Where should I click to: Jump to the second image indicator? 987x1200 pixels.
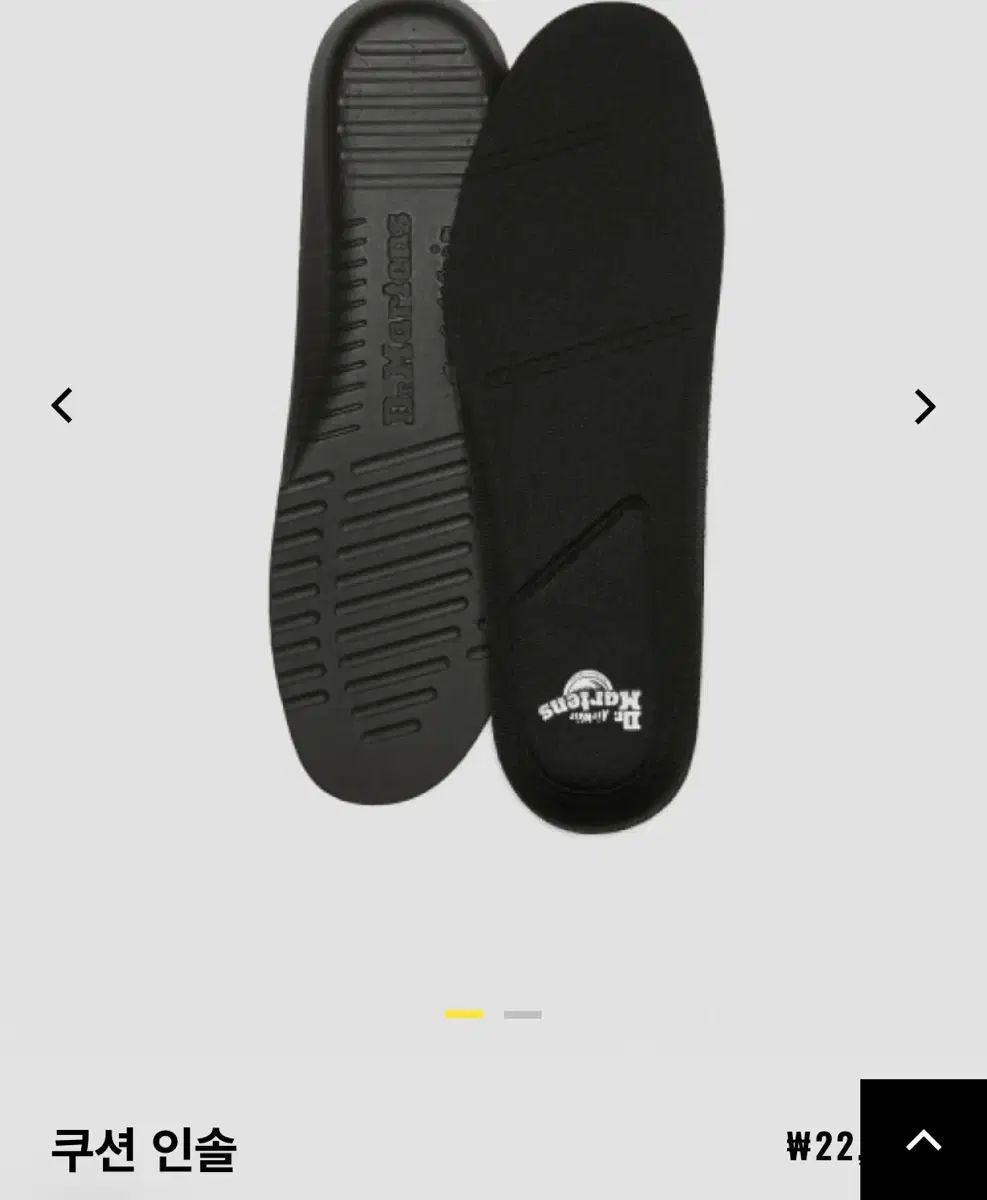click(522, 1014)
